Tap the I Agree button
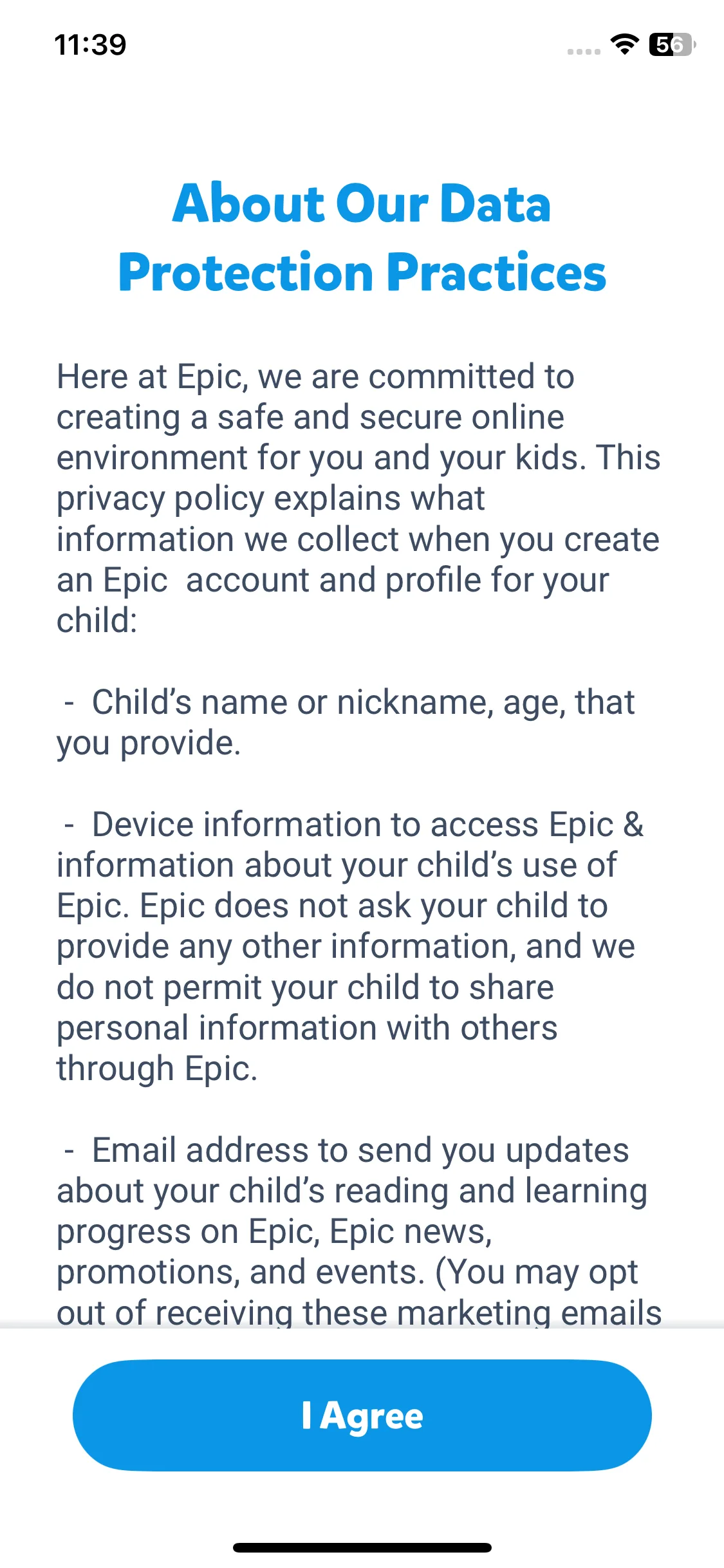The width and height of the screenshot is (724, 1568). click(362, 1415)
